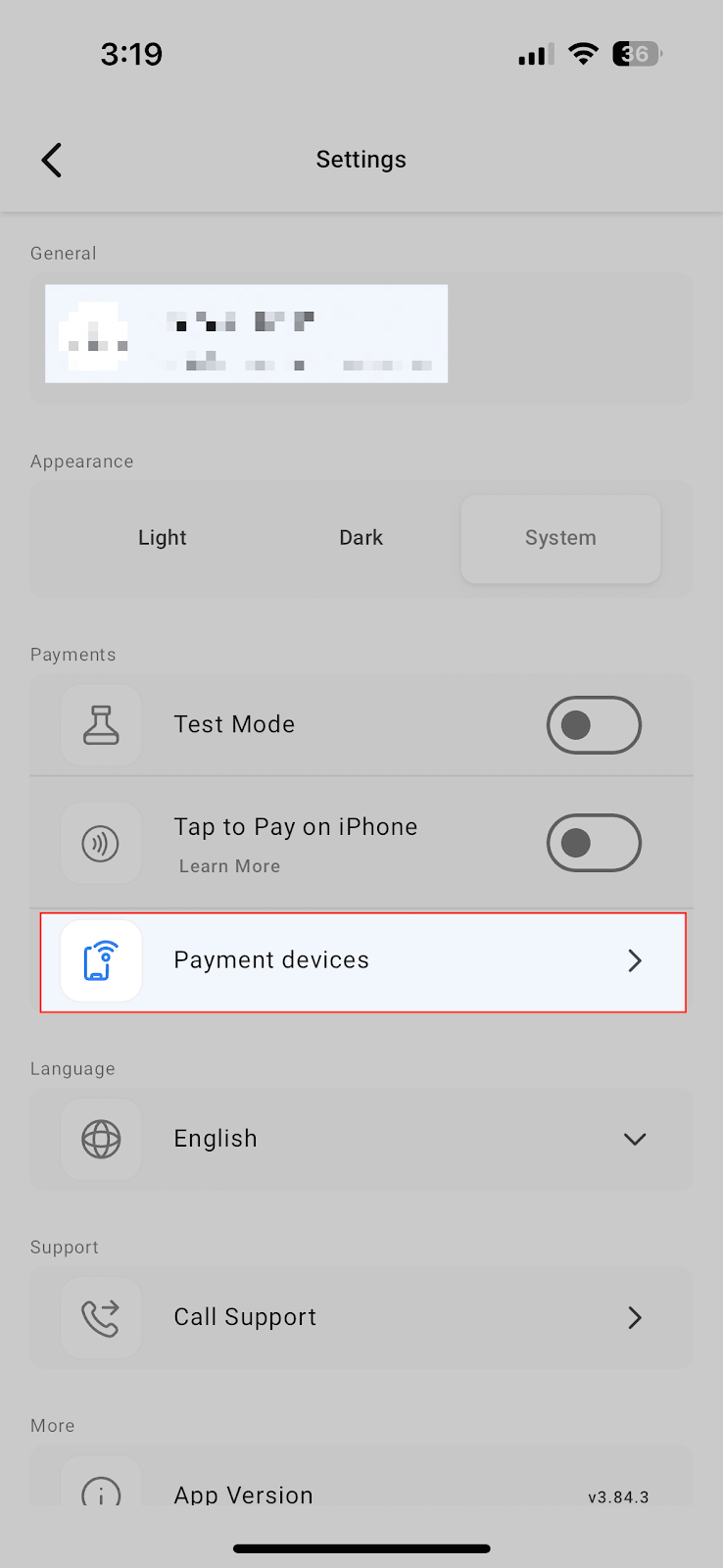Choose the System appearance option
This screenshot has height=1568, width=723.
560,538
